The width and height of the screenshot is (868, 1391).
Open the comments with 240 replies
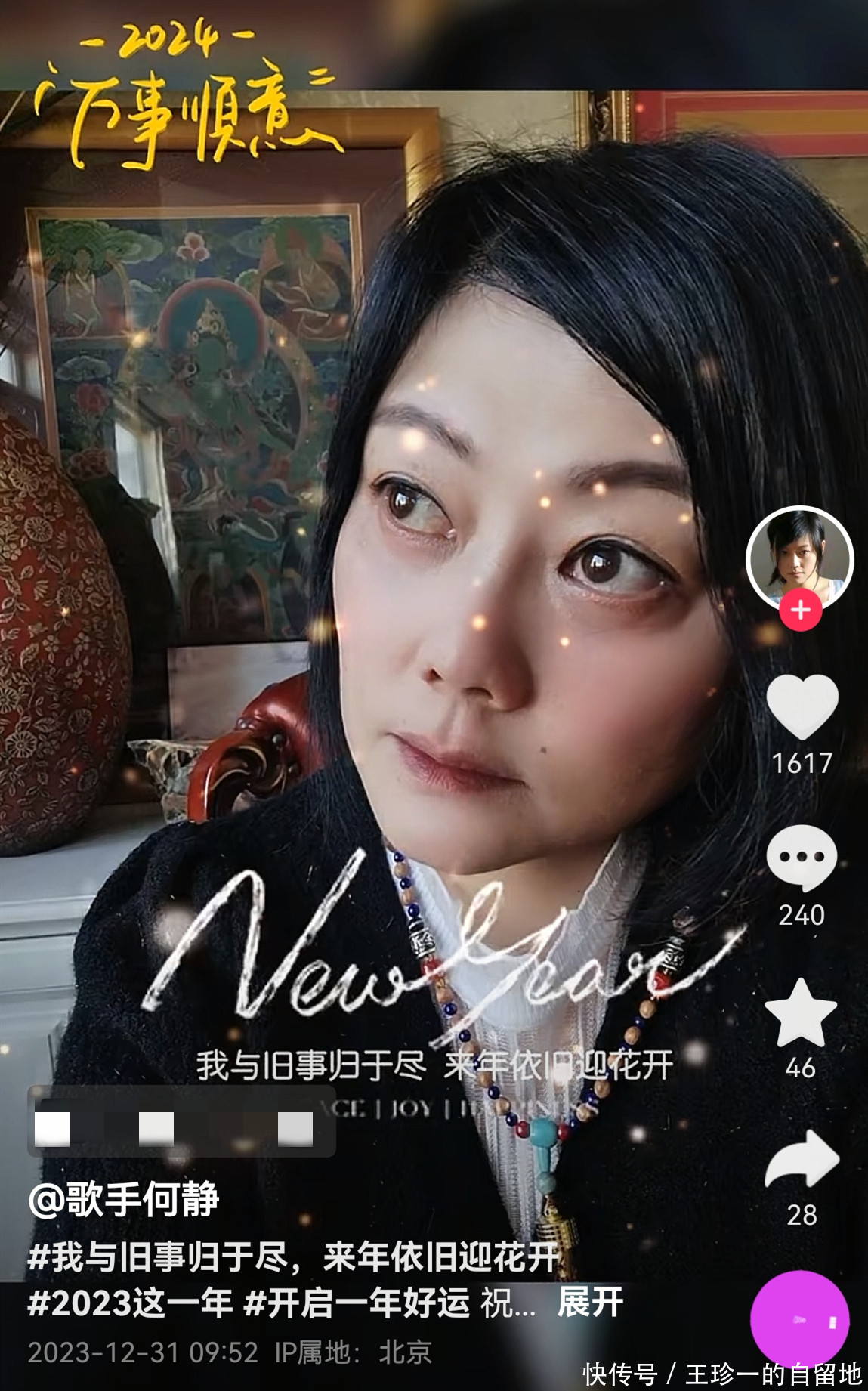pos(802,858)
